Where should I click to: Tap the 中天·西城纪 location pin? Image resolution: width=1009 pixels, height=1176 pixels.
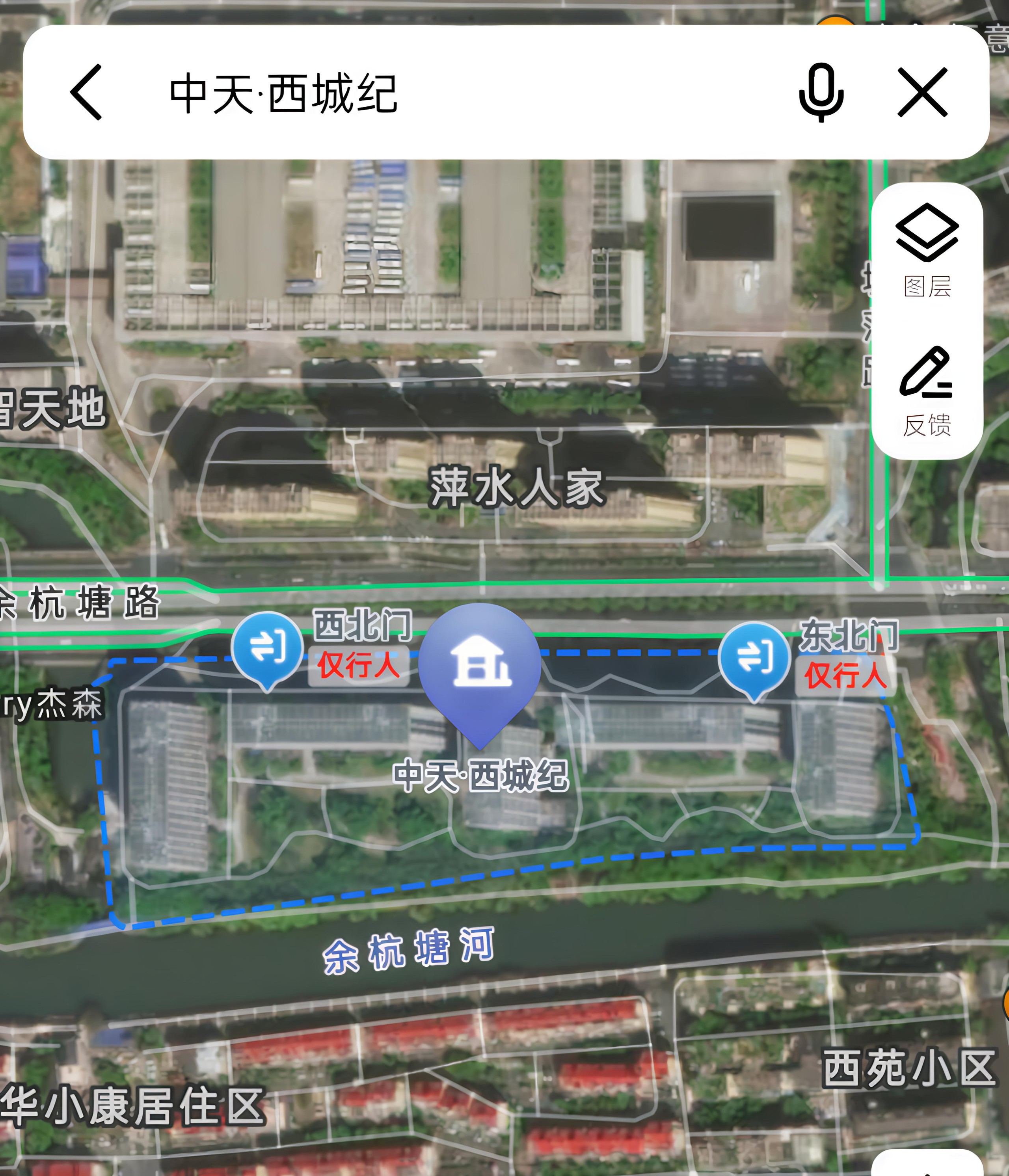tap(480, 667)
